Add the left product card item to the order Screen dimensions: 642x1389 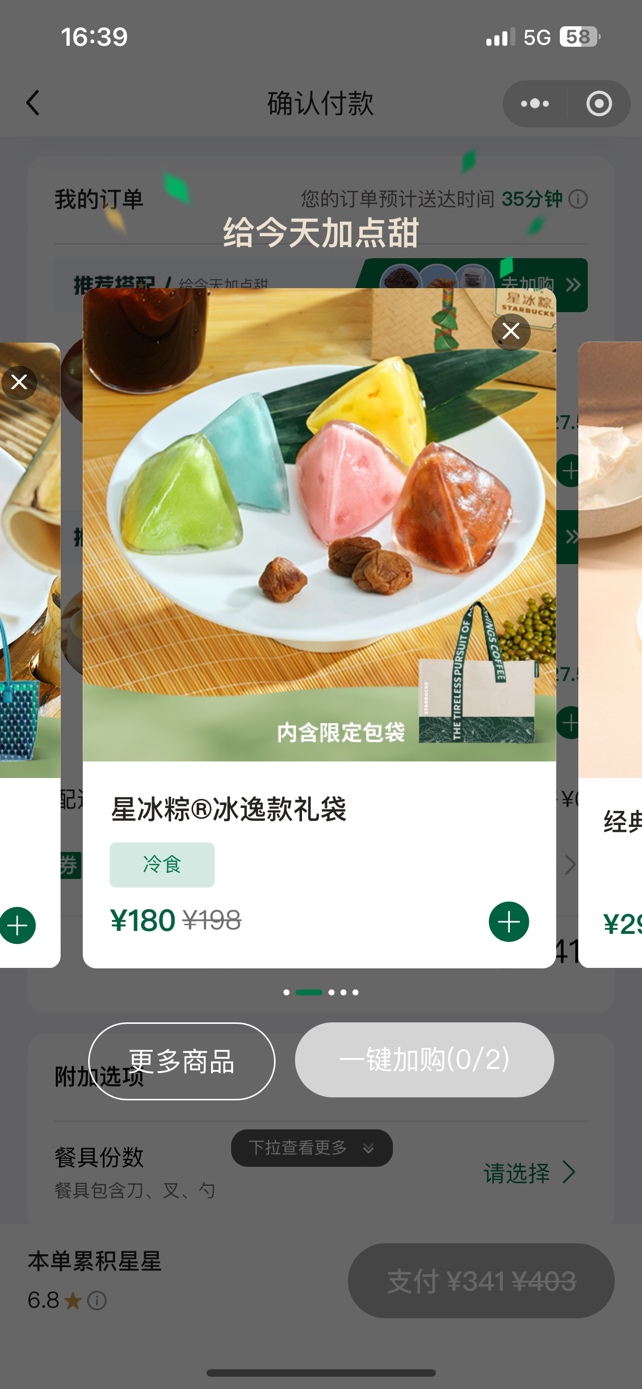[x=17, y=925]
